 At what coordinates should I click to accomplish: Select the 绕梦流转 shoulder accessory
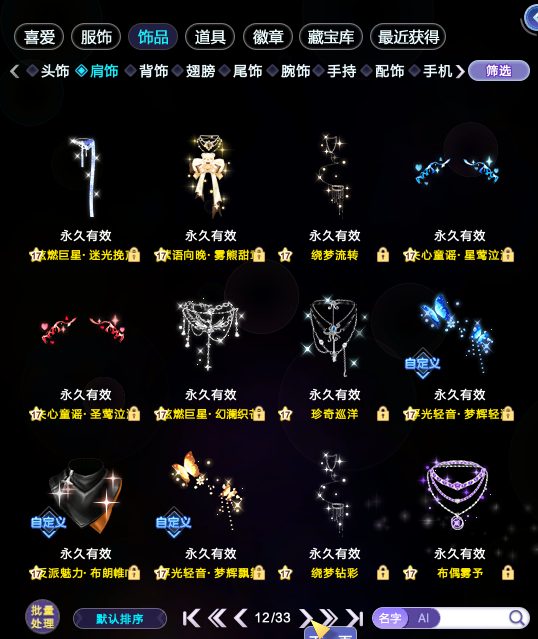click(334, 175)
